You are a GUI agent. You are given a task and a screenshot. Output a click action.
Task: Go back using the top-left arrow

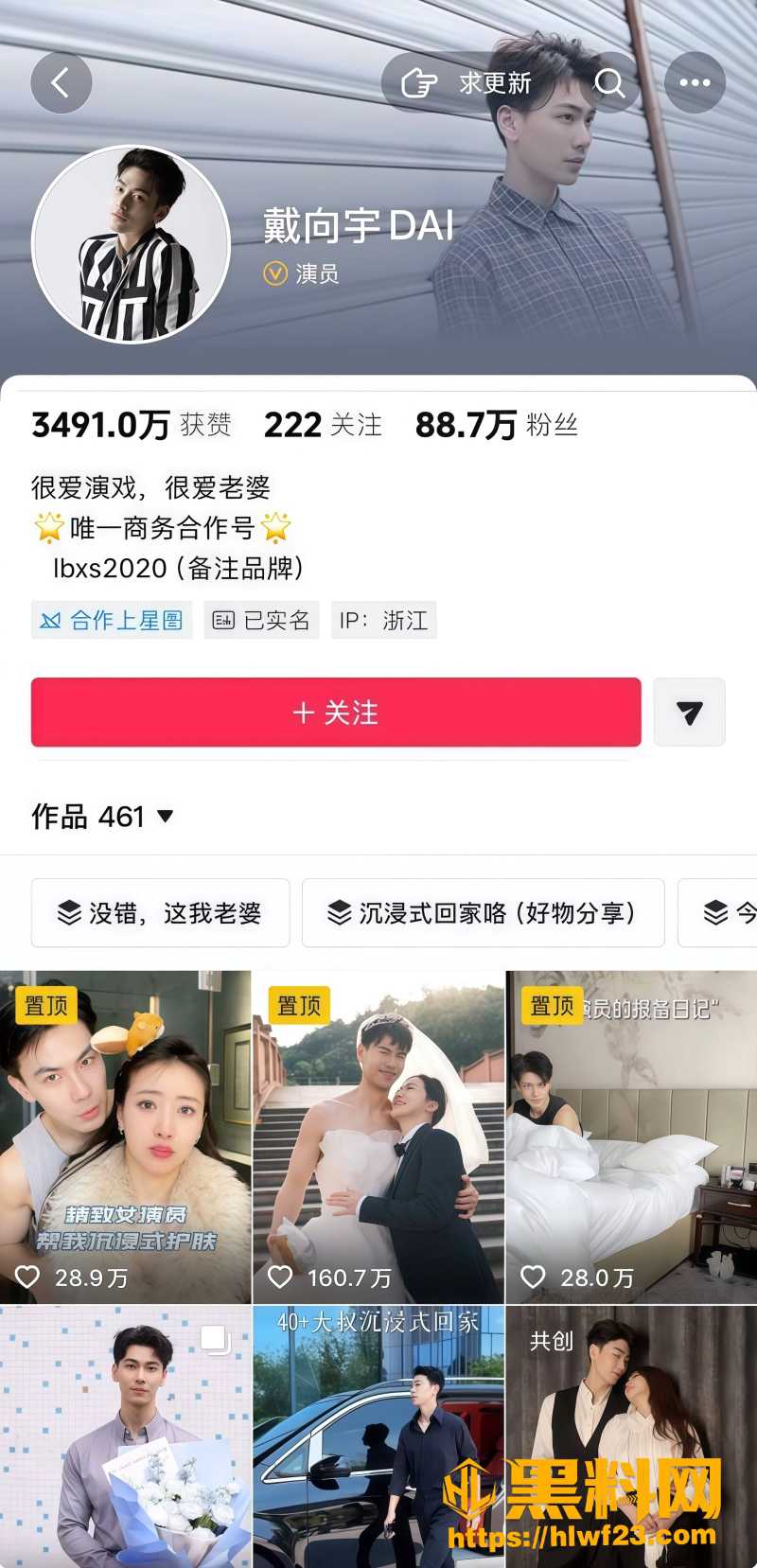(x=62, y=83)
